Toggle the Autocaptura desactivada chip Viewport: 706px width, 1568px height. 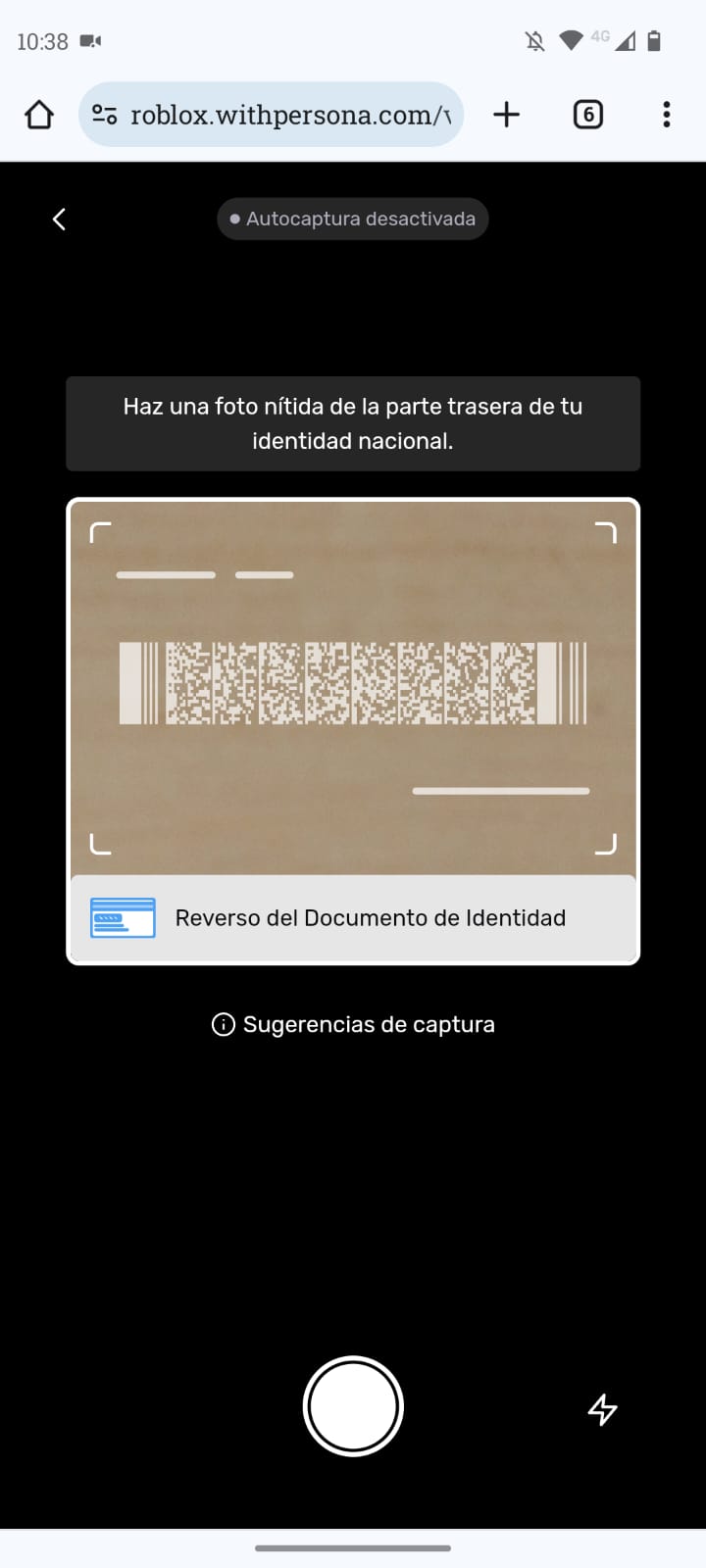[x=352, y=219]
